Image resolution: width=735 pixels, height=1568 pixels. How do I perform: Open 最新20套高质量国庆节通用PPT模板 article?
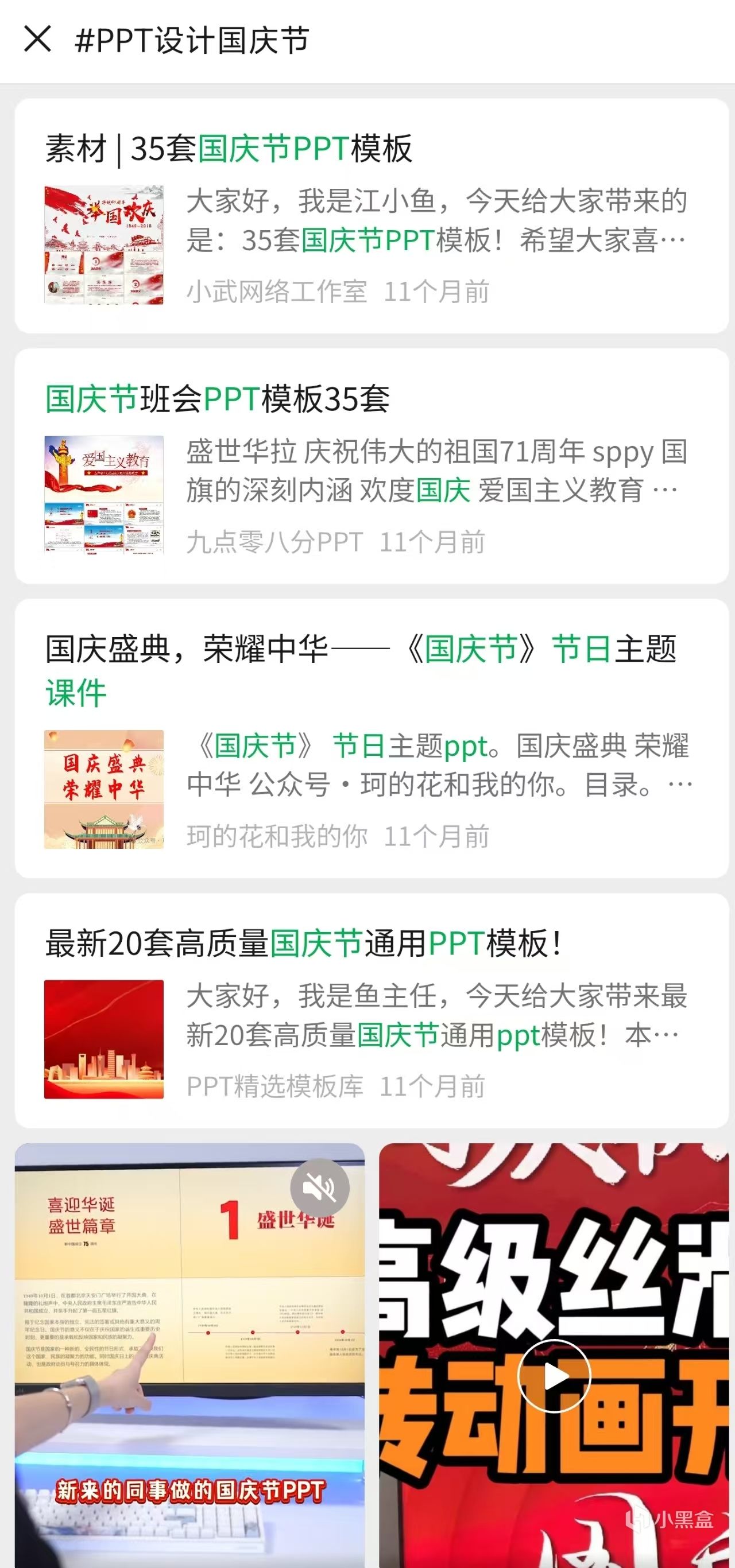[303, 944]
